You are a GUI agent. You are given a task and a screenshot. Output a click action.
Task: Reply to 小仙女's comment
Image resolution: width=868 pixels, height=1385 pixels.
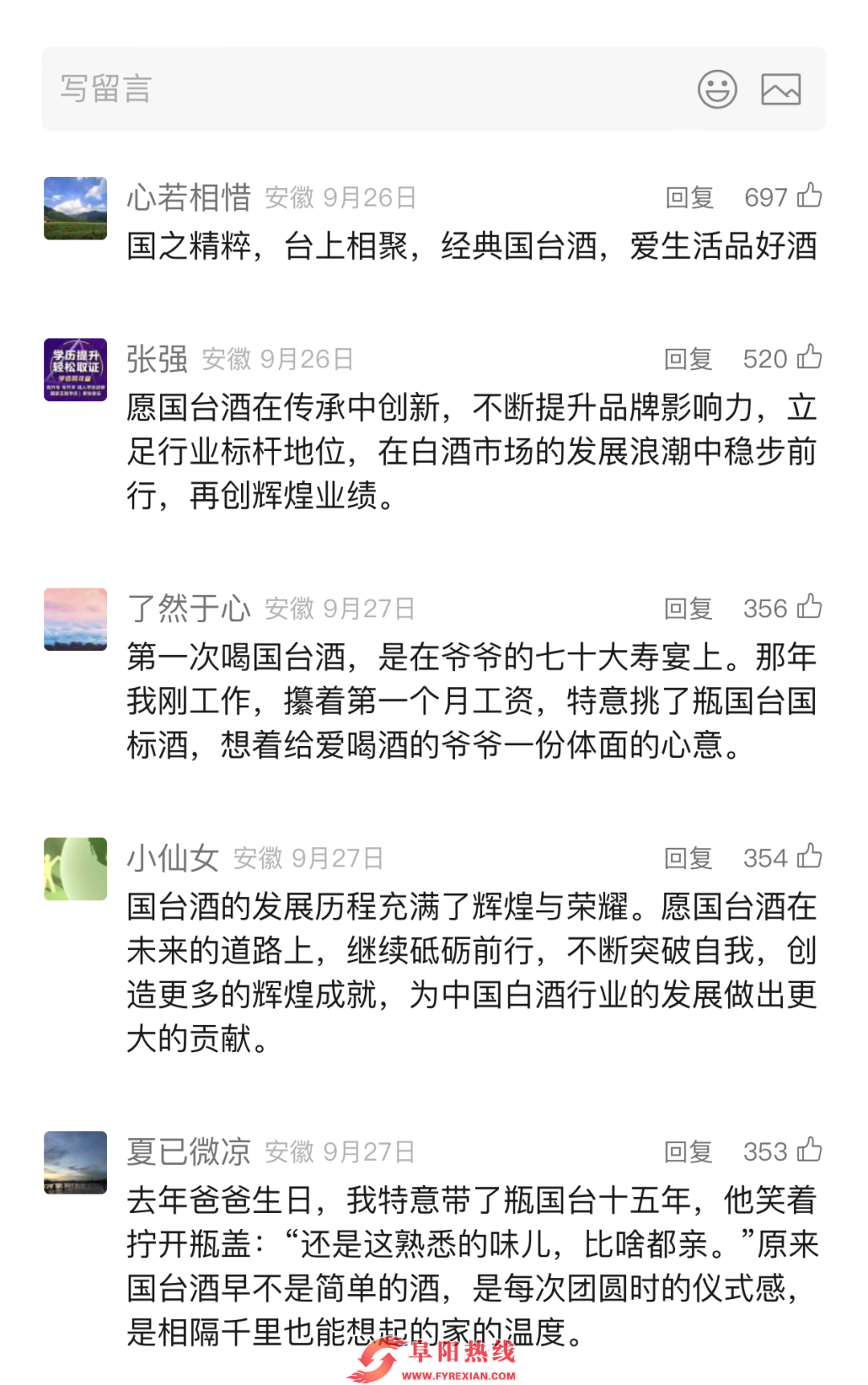pos(689,858)
